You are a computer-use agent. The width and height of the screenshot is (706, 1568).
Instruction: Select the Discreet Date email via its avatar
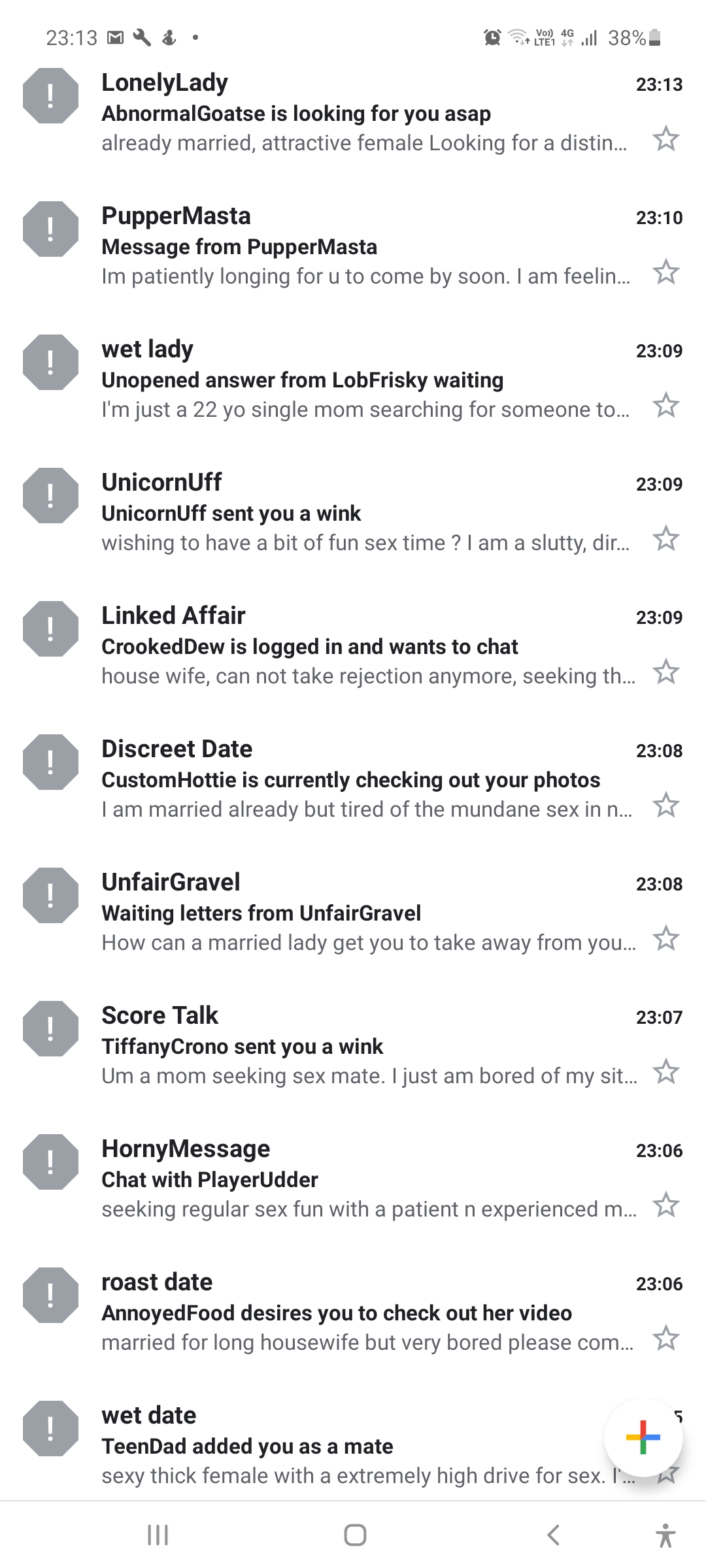pyautogui.click(x=50, y=762)
